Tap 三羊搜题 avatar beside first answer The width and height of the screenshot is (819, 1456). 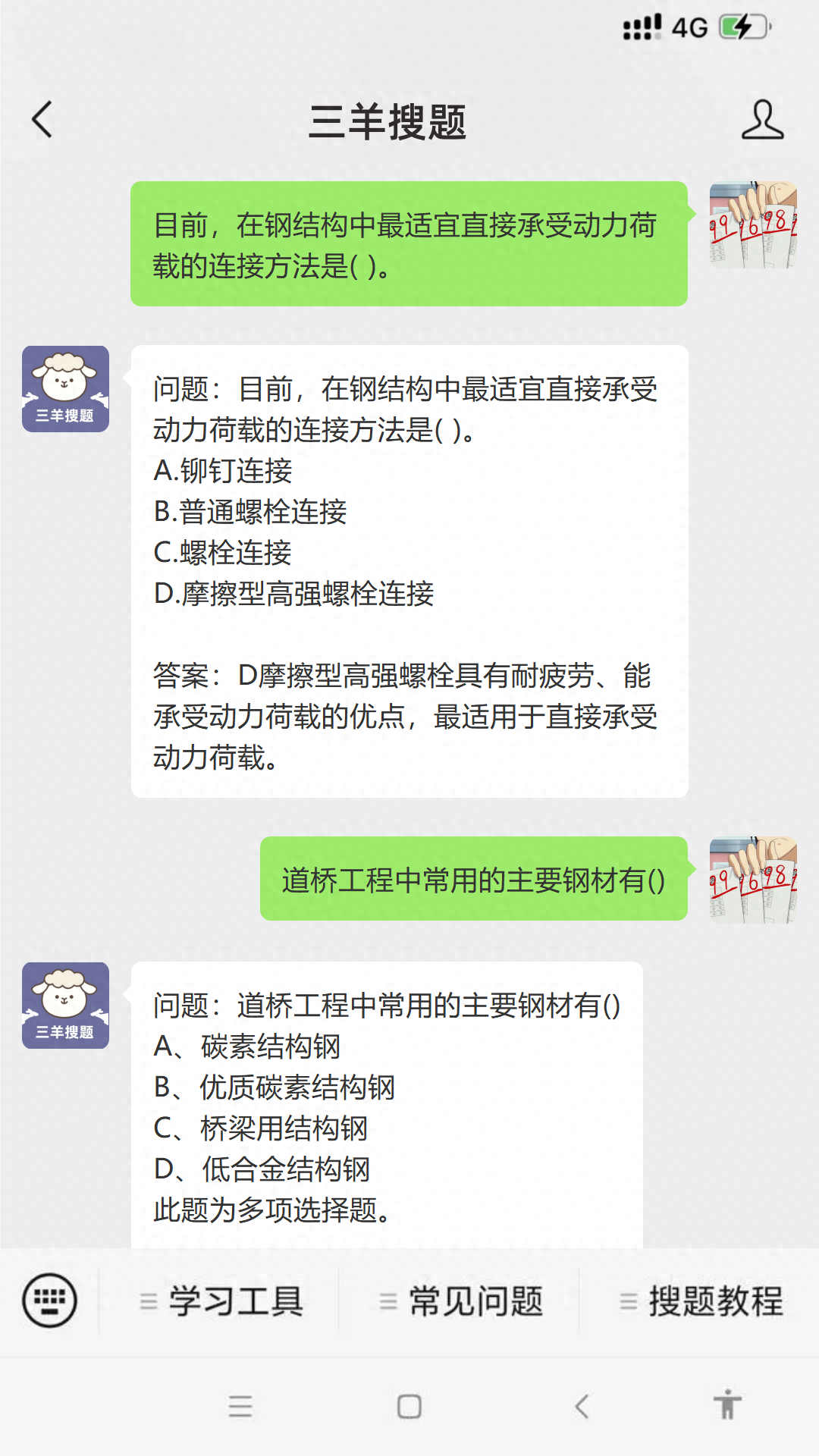pyautogui.click(x=65, y=389)
